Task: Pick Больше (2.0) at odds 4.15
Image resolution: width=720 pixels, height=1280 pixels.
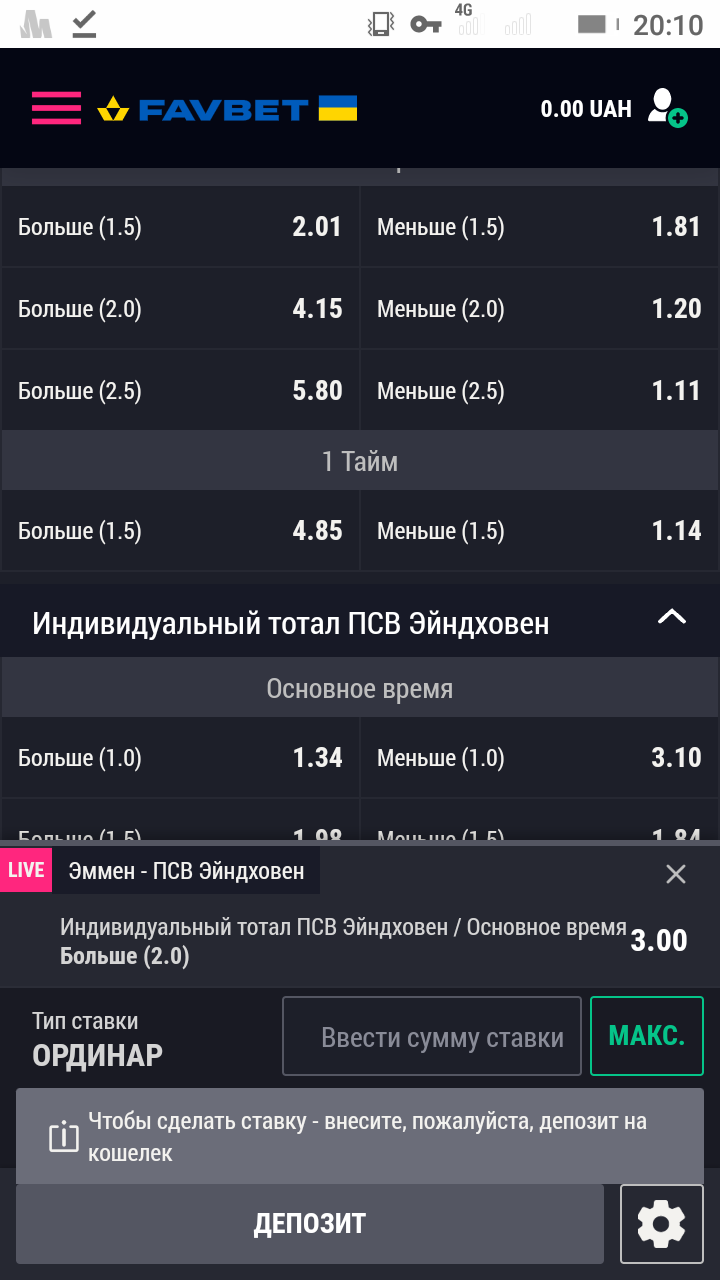Action: click(180, 309)
